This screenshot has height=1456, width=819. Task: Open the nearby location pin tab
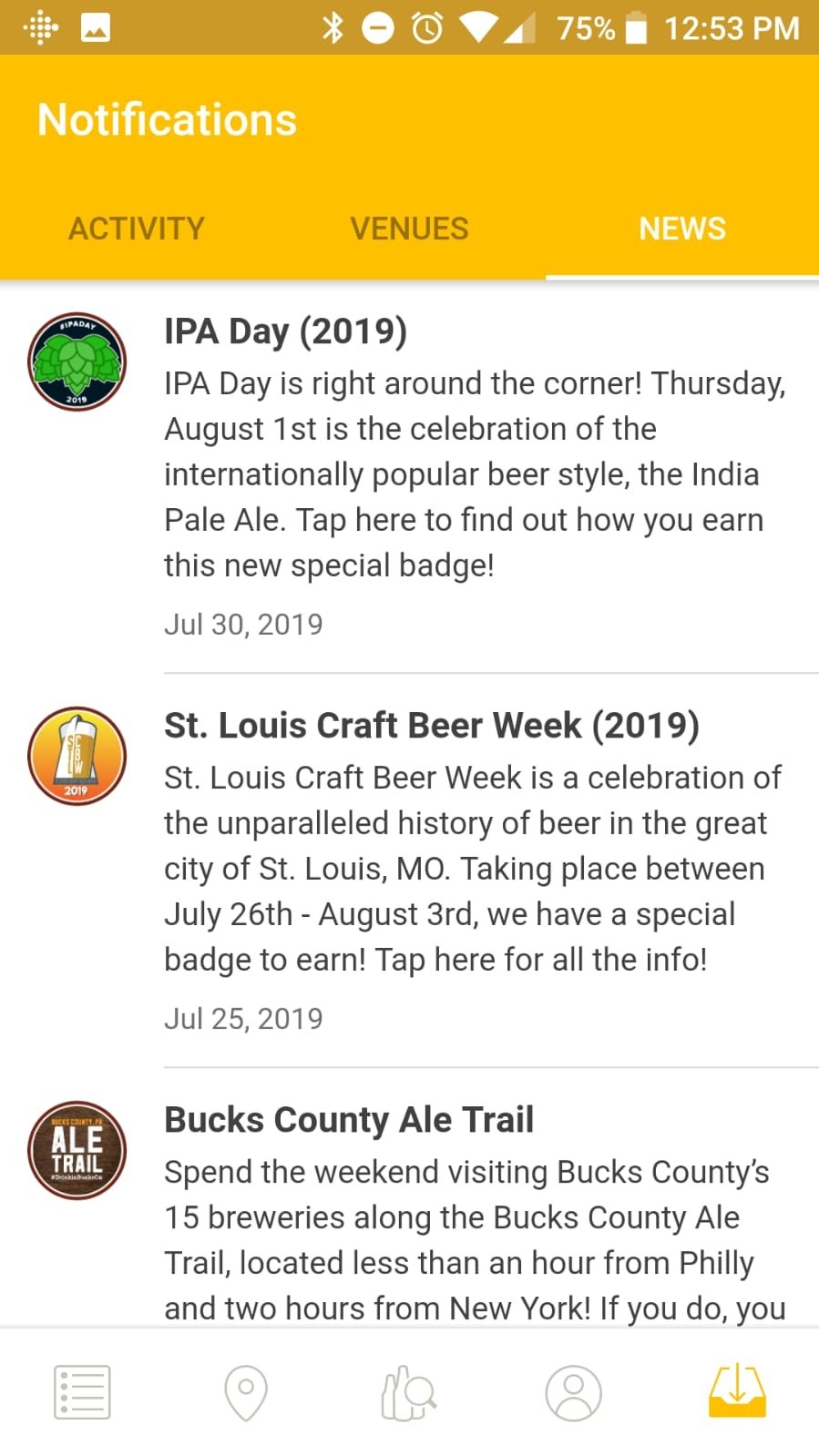[x=246, y=1392]
